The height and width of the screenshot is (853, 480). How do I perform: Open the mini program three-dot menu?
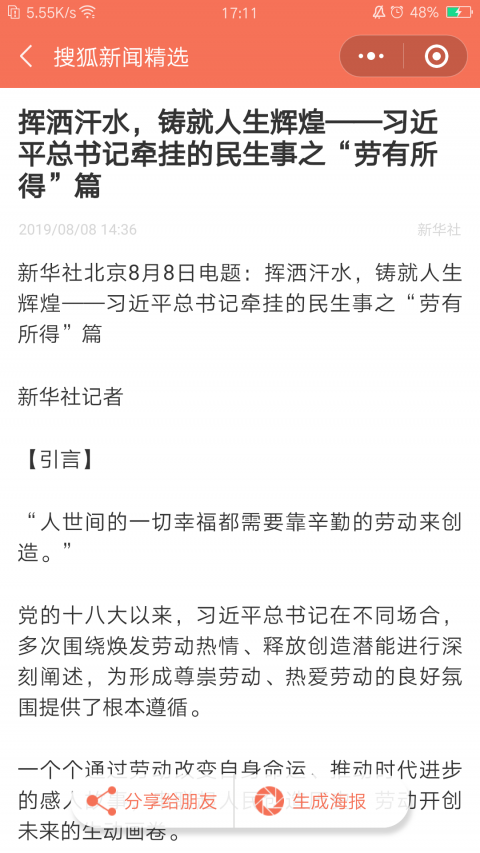click(371, 56)
